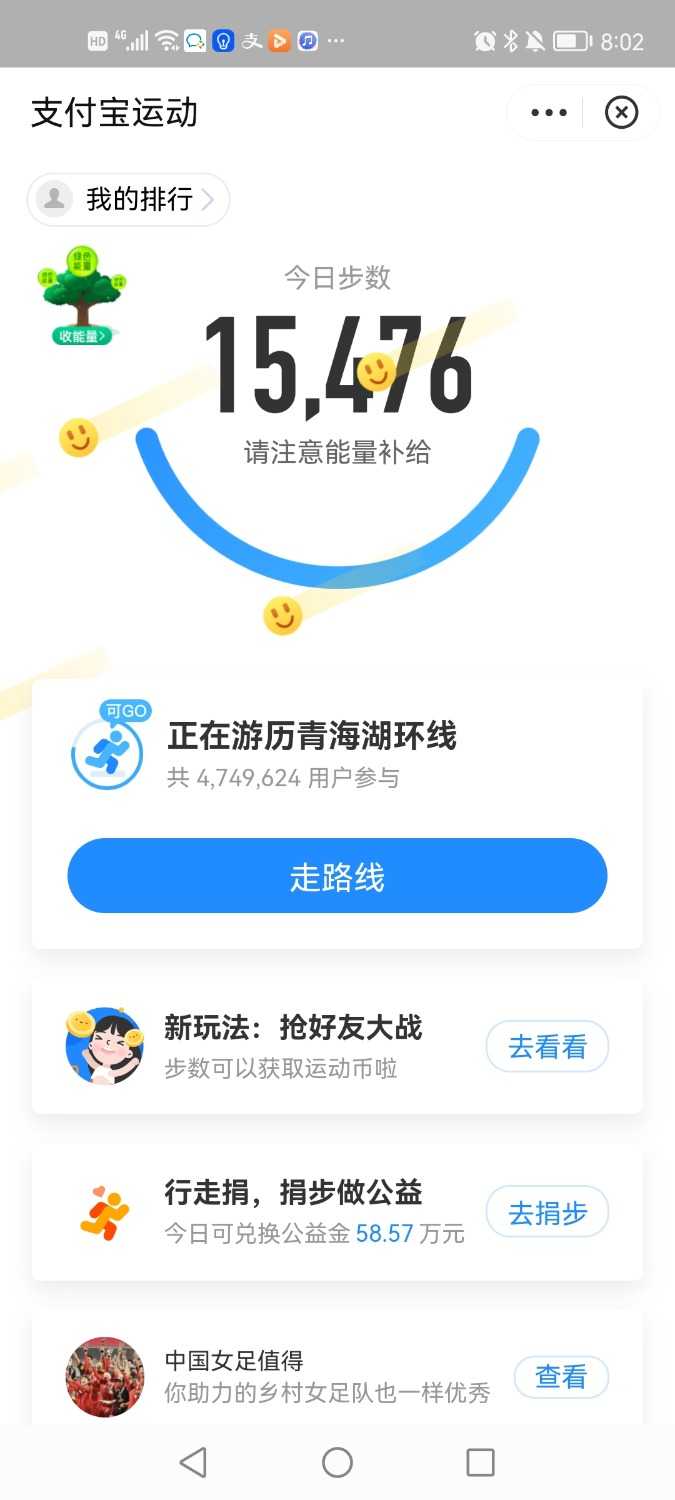Go back with the system back button
The image size is (675, 1500).
pos(193,1462)
